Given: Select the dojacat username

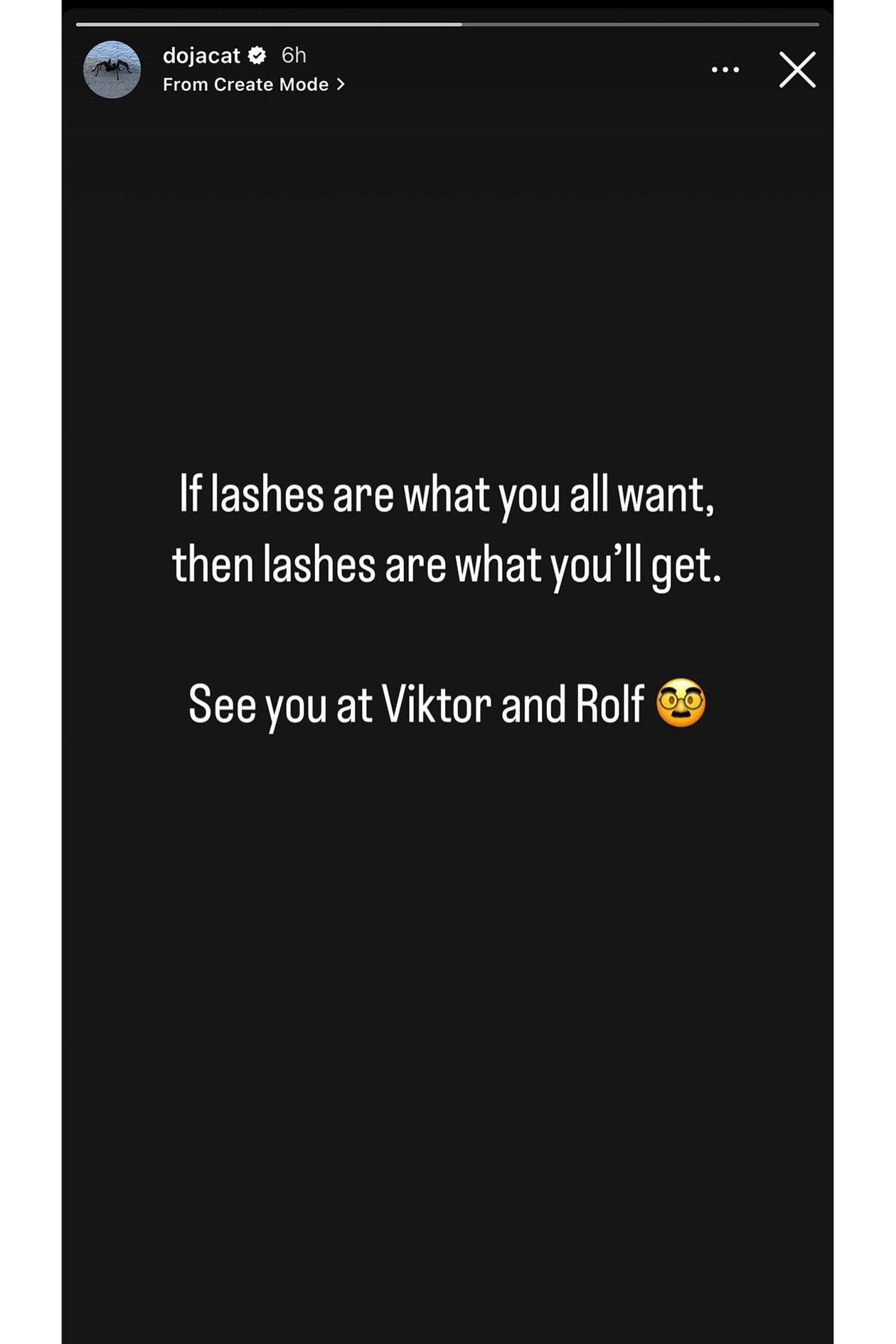Looking at the screenshot, I should click(201, 55).
